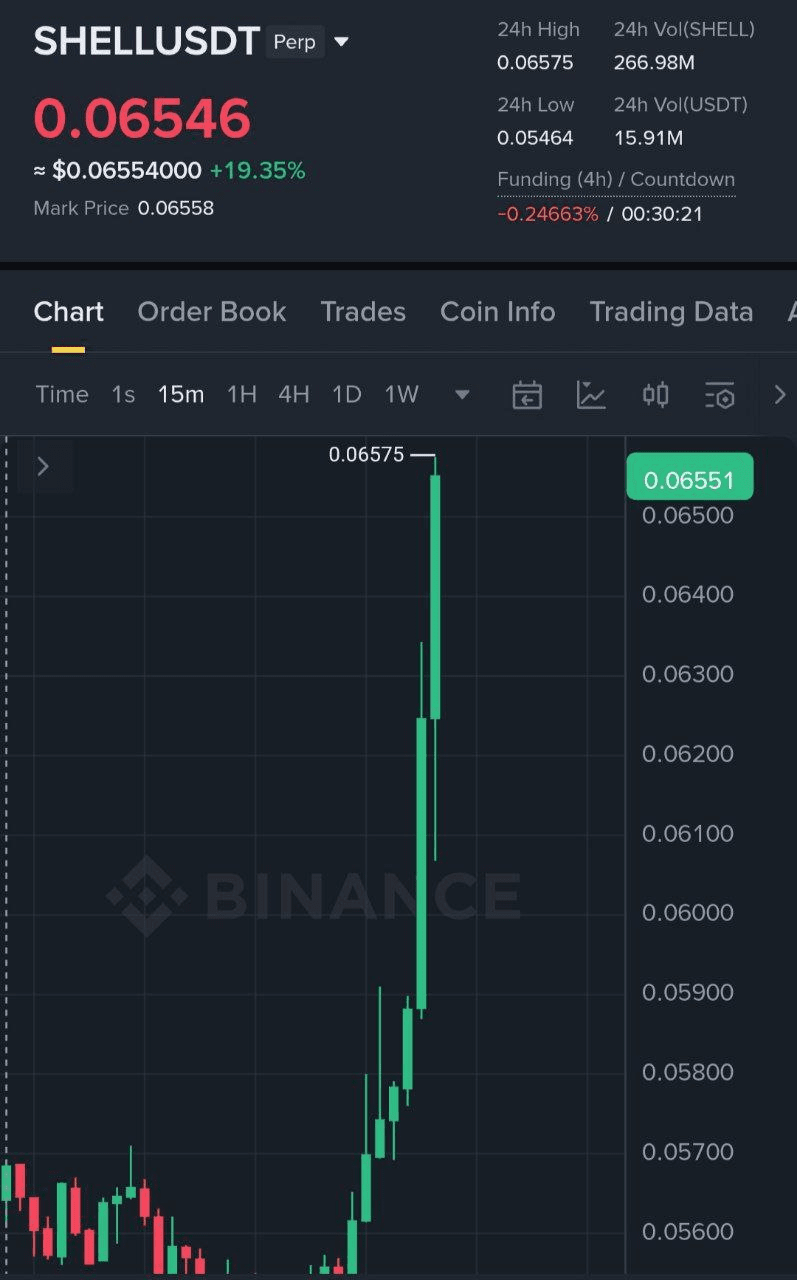Select the Chart tab
The image size is (797, 1280).
click(68, 312)
